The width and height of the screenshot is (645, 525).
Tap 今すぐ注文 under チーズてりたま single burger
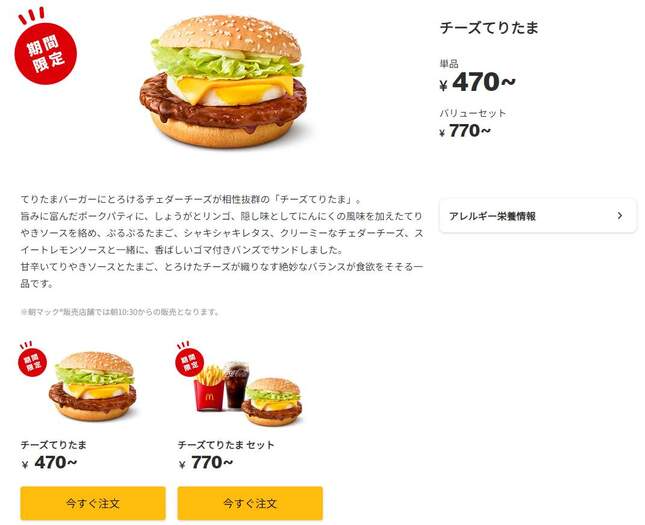pyautogui.click(x=93, y=503)
